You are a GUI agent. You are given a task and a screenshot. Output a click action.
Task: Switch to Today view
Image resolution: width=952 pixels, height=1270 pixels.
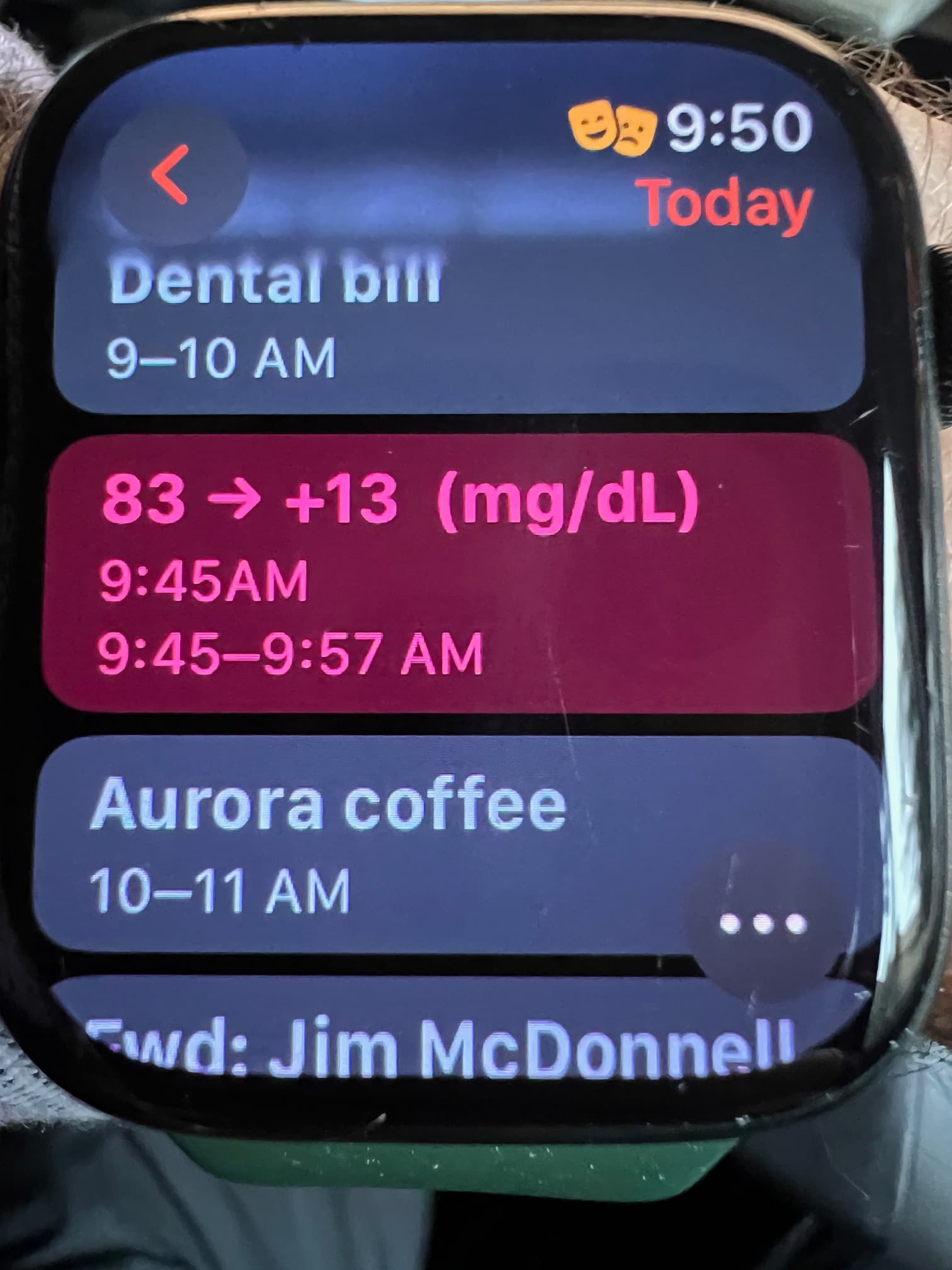click(x=724, y=202)
